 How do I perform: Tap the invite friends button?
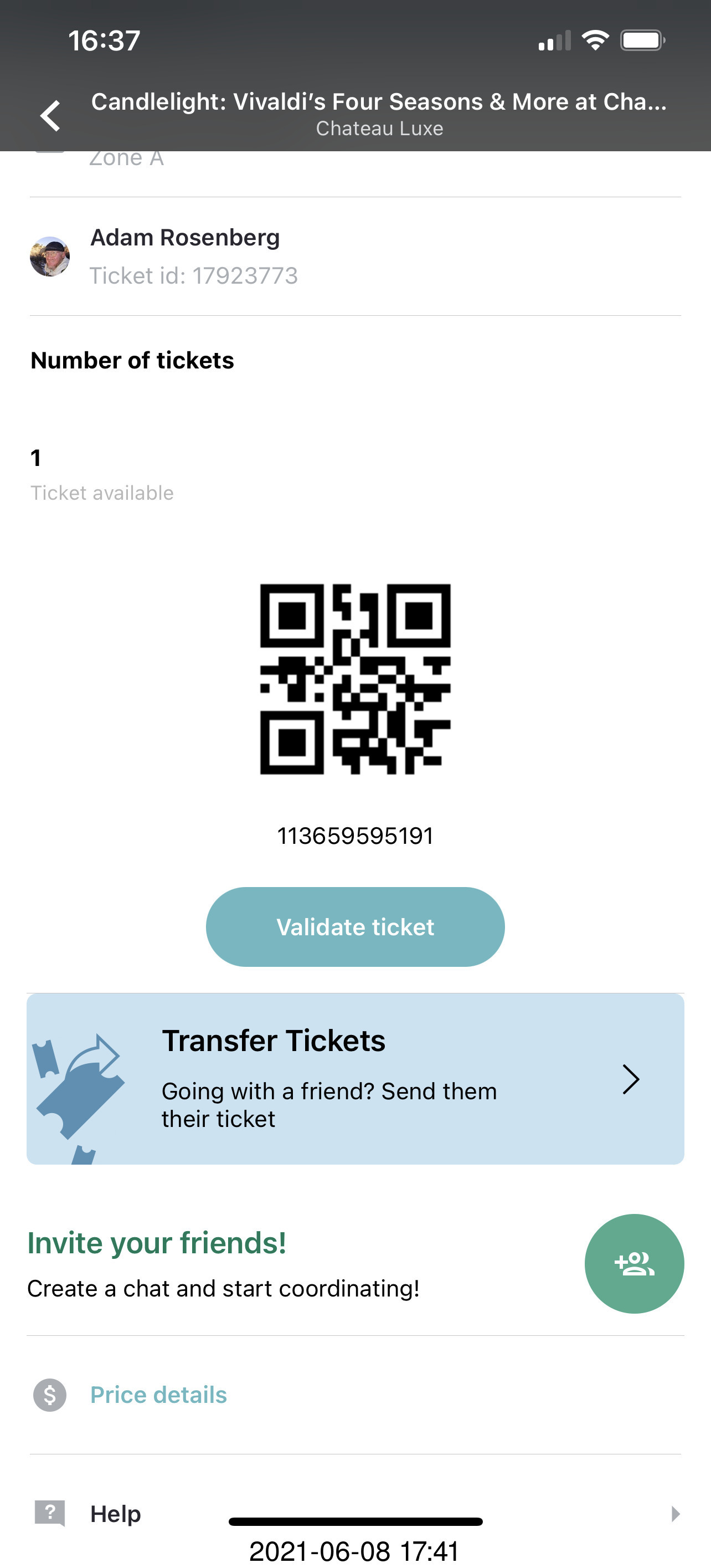pos(634,1264)
